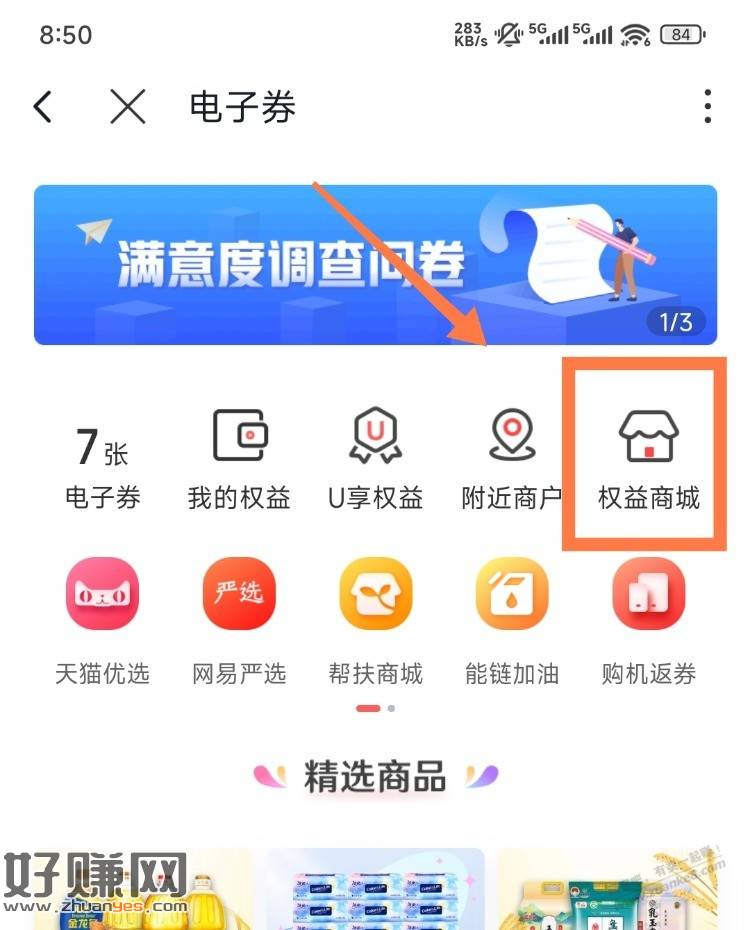Open 能链加油
Image resolution: width=750 pixels, height=930 pixels.
coord(511,620)
